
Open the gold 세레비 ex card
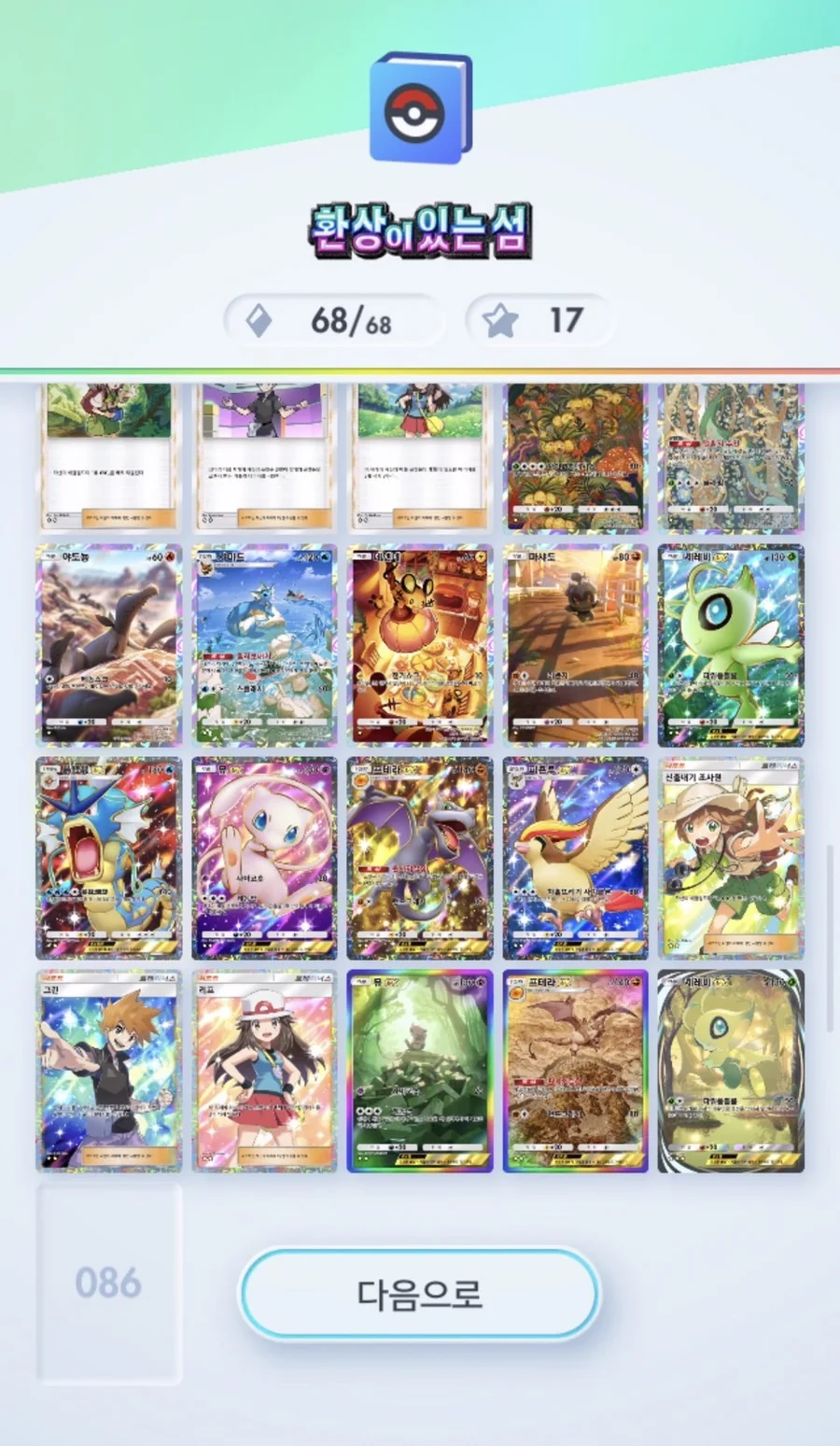pyautogui.click(x=731, y=1071)
